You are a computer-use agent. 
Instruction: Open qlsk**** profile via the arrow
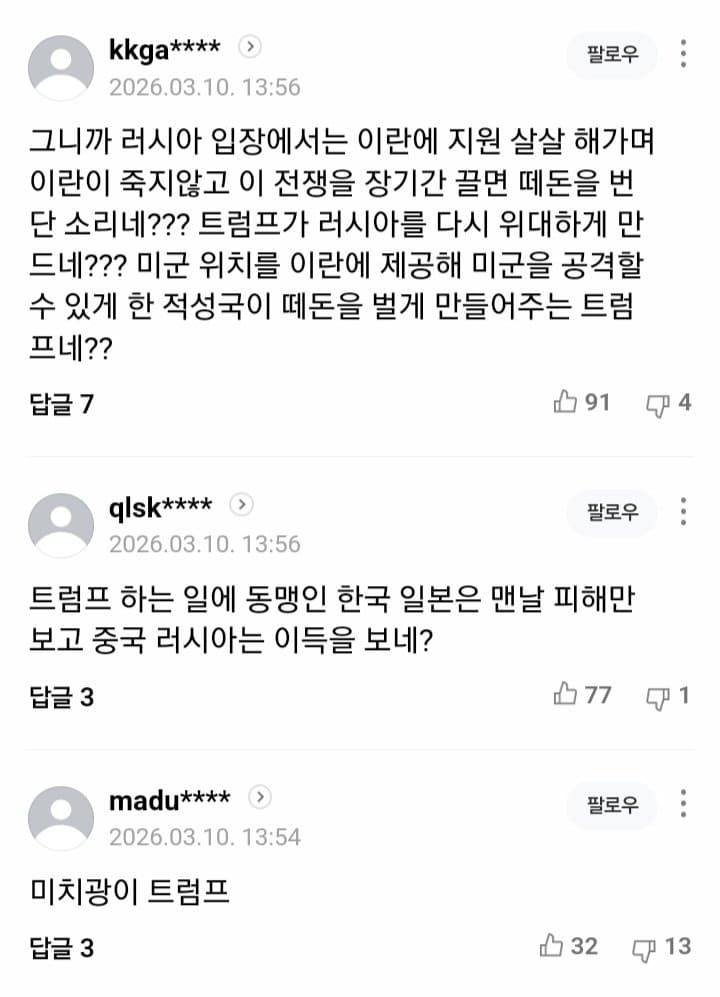point(241,505)
